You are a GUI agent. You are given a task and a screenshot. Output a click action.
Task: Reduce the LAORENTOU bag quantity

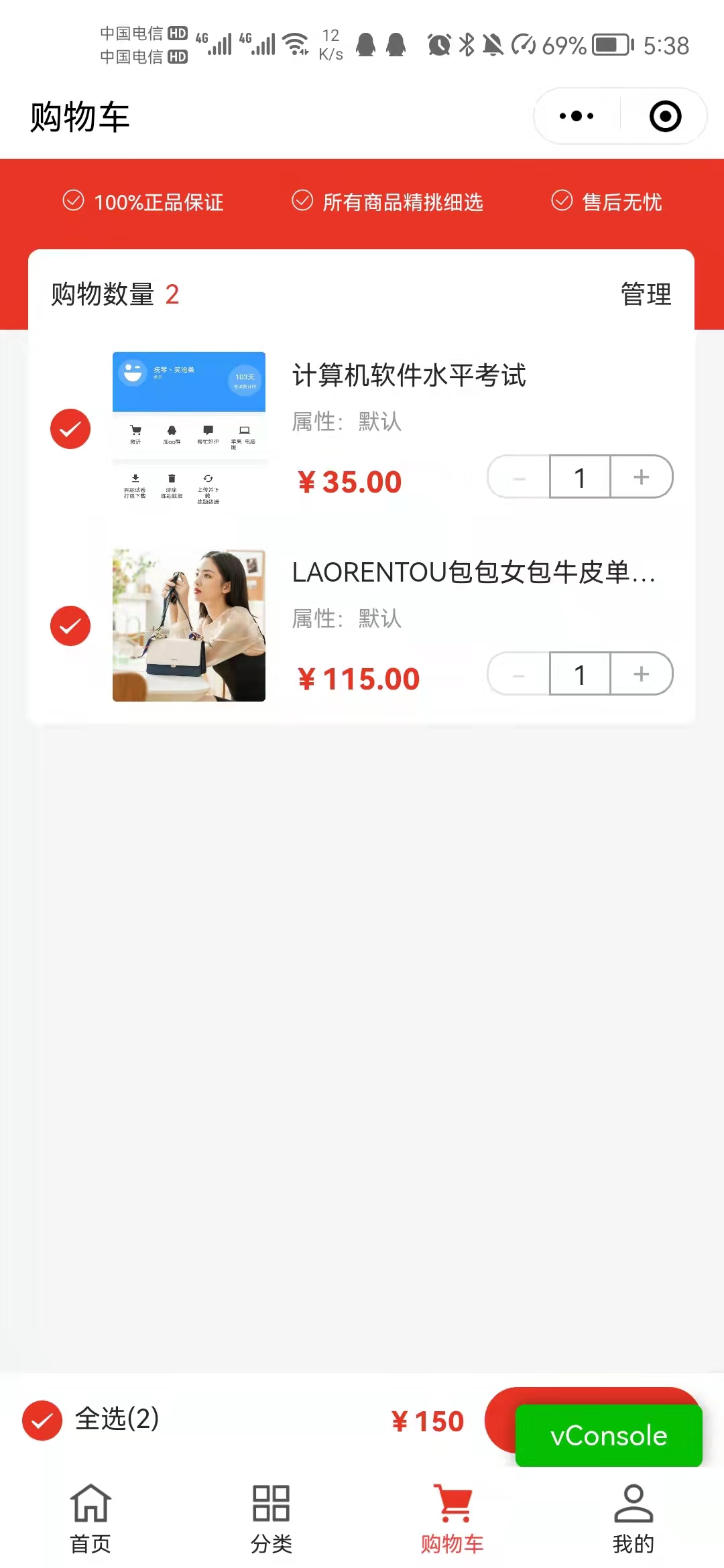coord(519,674)
